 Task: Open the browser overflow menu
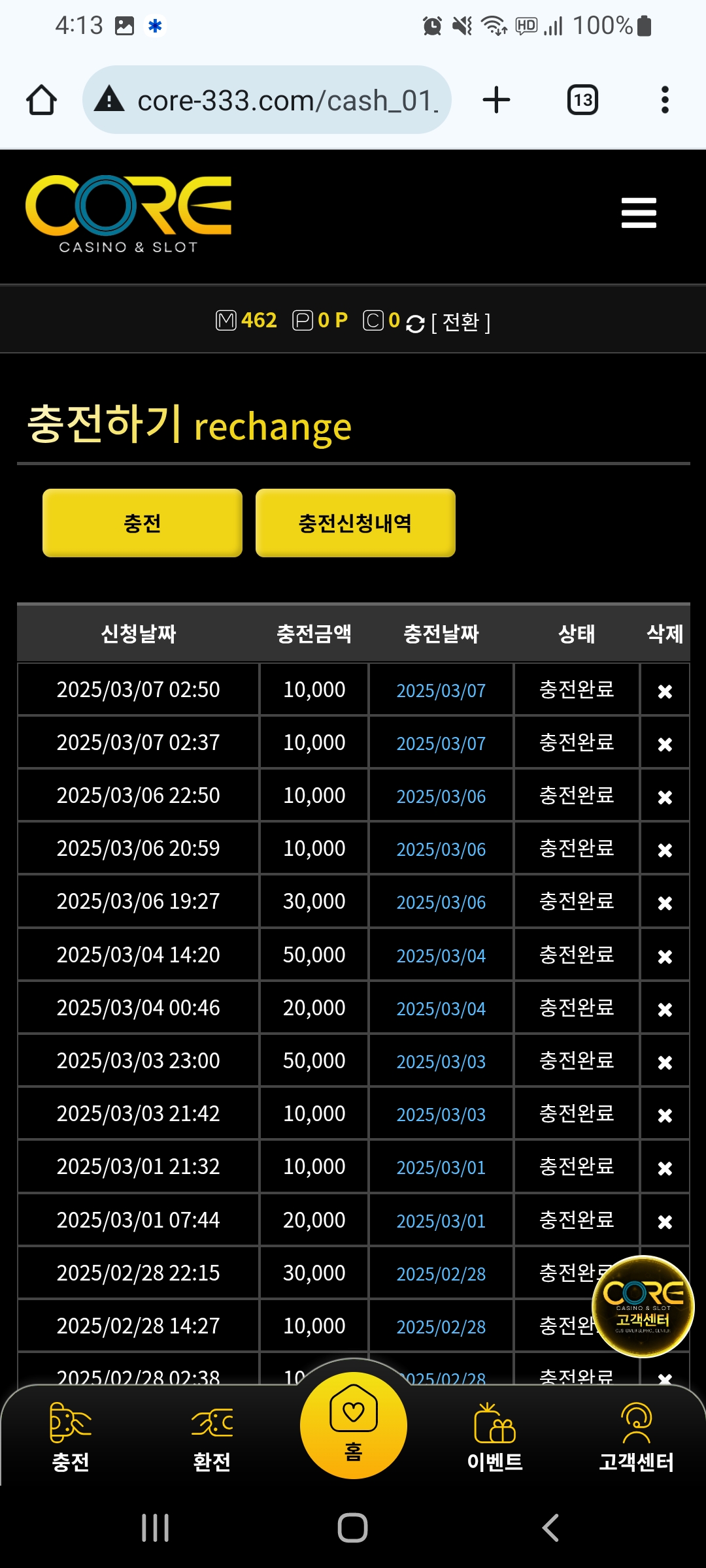tap(665, 100)
